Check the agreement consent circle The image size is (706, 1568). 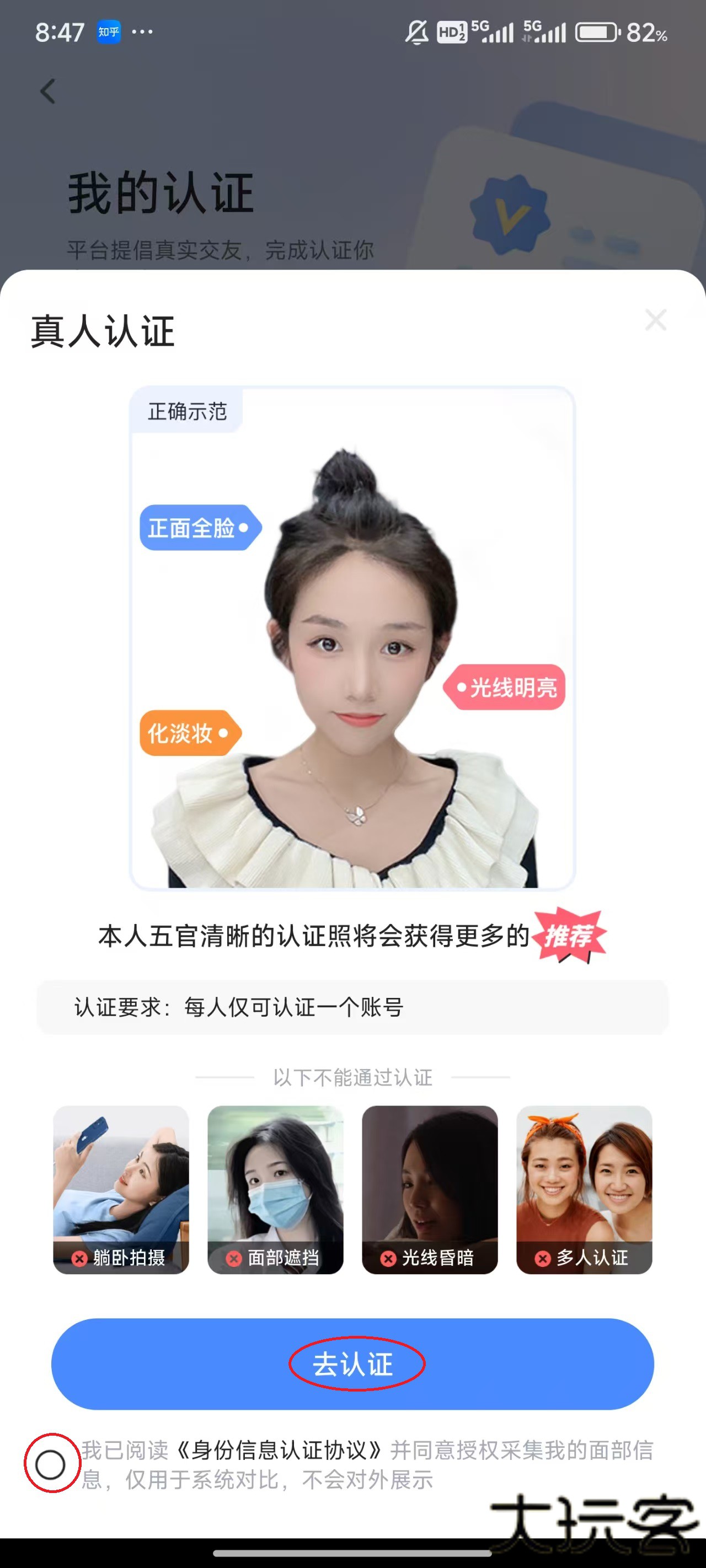[x=51, y=1464]
